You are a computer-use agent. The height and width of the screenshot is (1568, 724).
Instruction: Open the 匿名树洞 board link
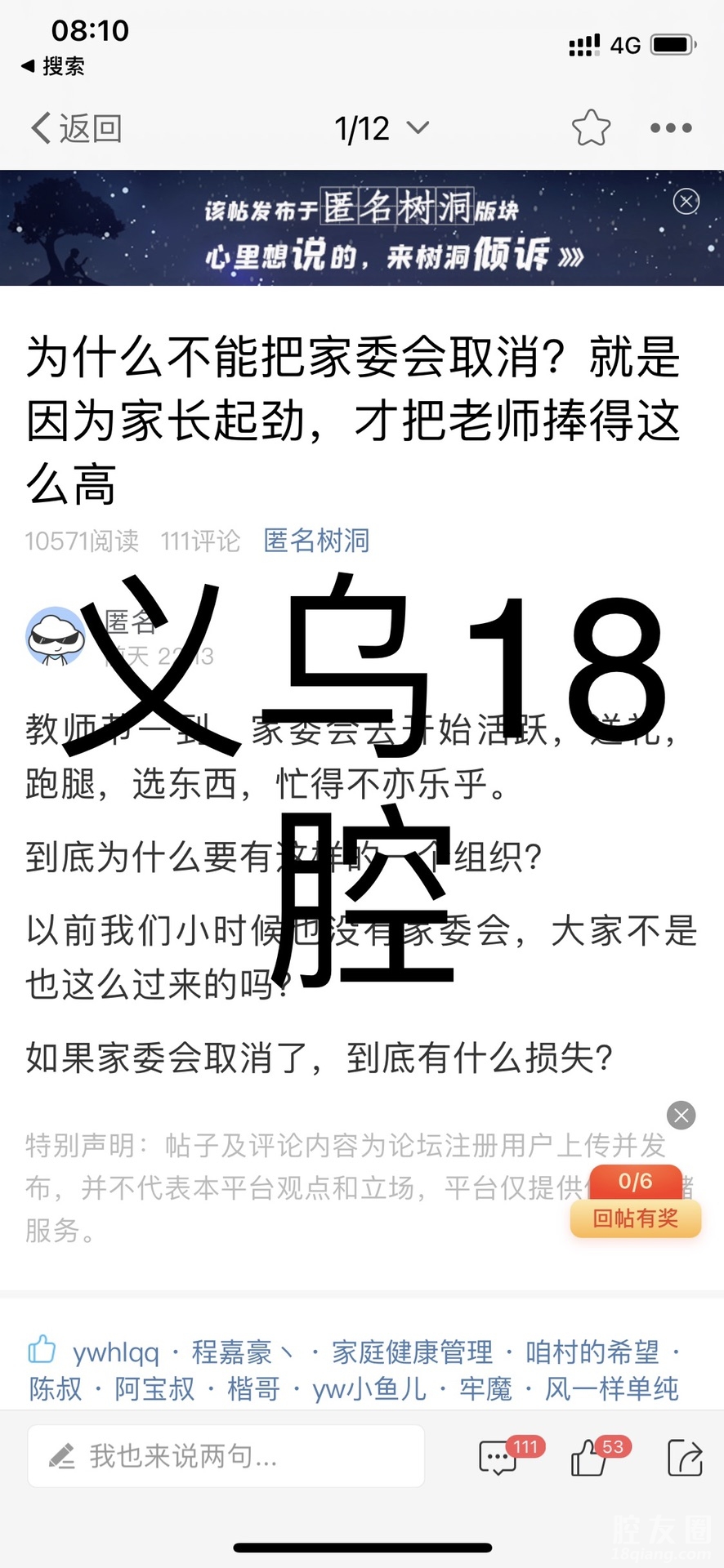click(x=316, y=540)
